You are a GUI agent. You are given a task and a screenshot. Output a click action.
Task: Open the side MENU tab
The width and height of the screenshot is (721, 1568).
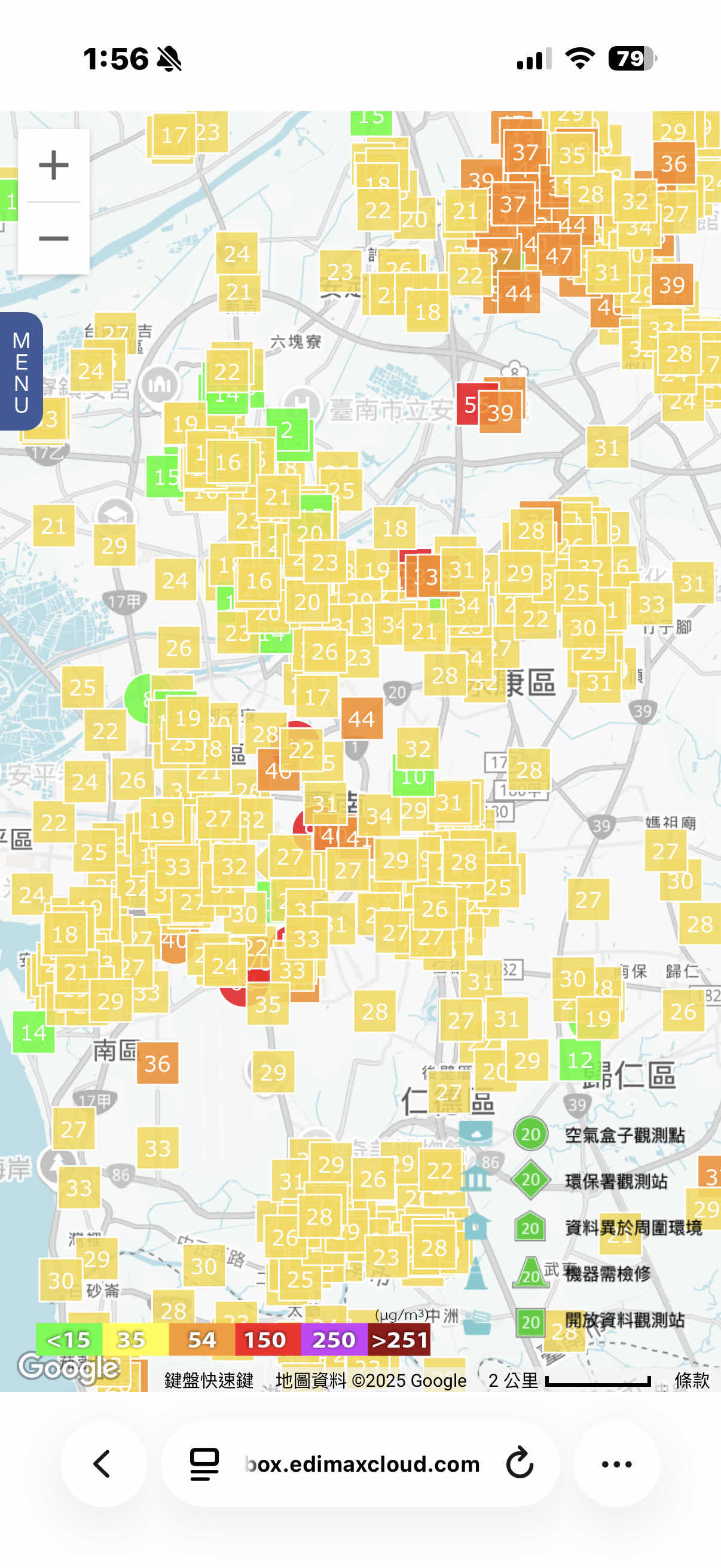(21, 371)
